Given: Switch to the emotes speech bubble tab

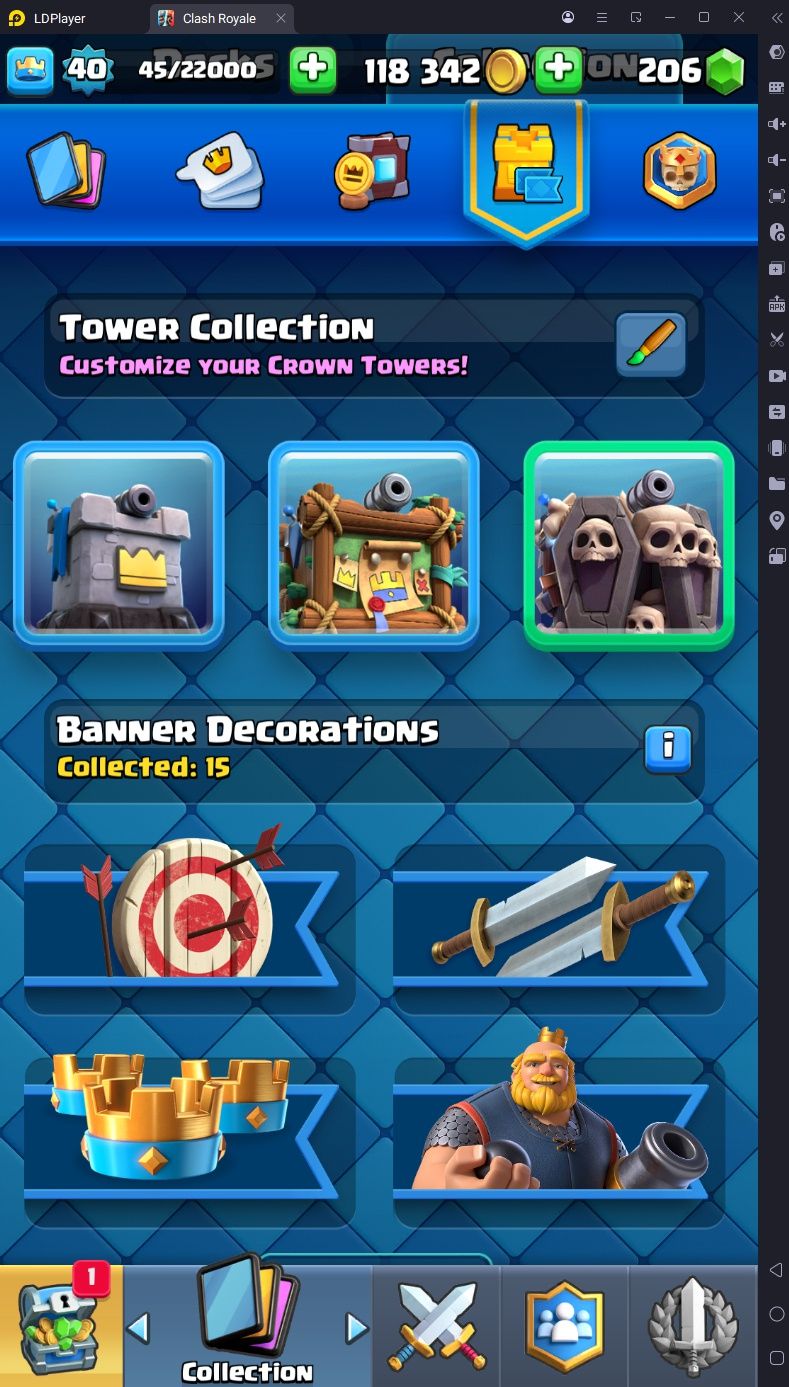Looking at the screenshot, I should point(219,170).
